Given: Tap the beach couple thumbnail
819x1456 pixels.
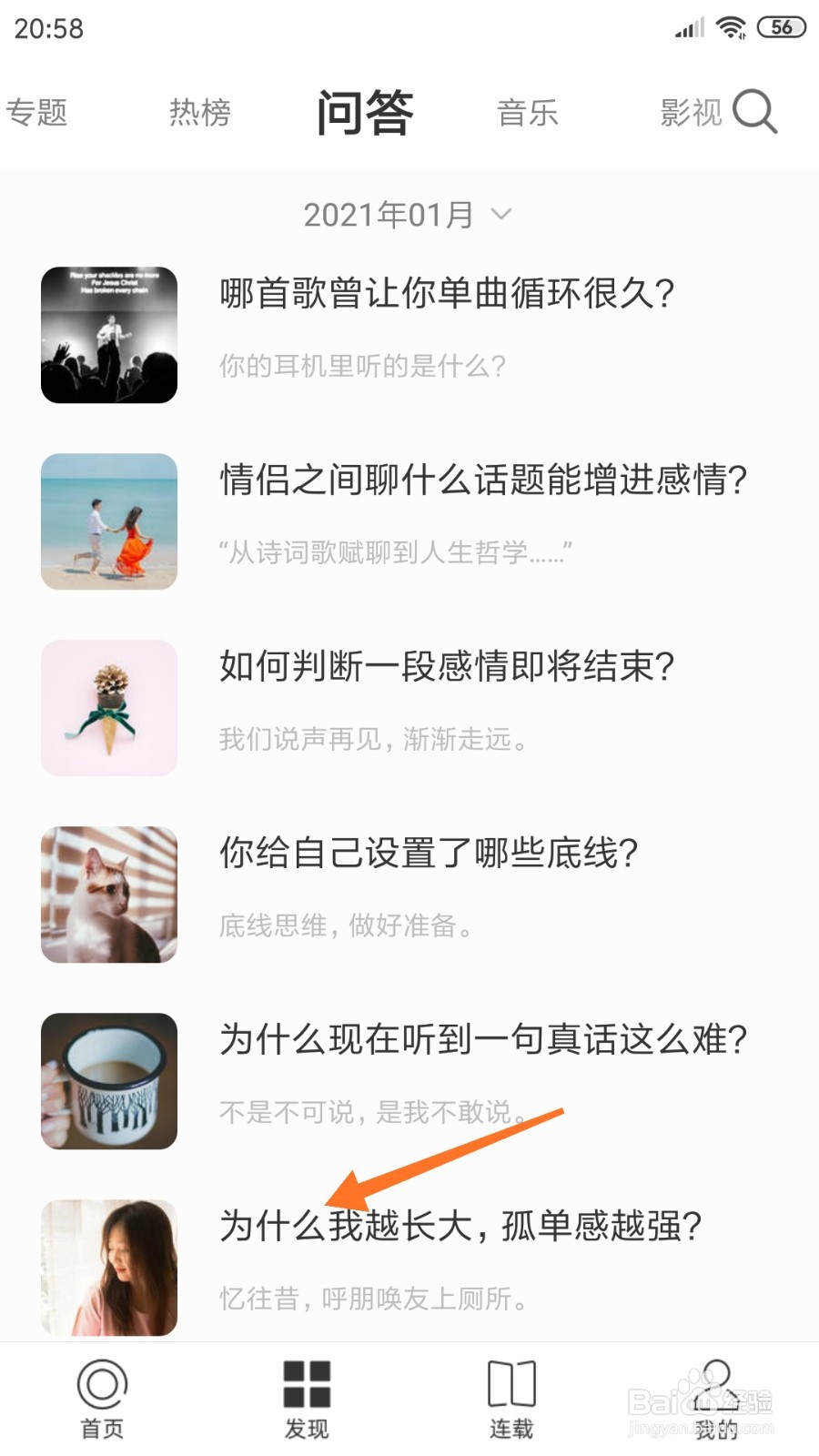Looking at the screenshot, I should tap(108, 521).
